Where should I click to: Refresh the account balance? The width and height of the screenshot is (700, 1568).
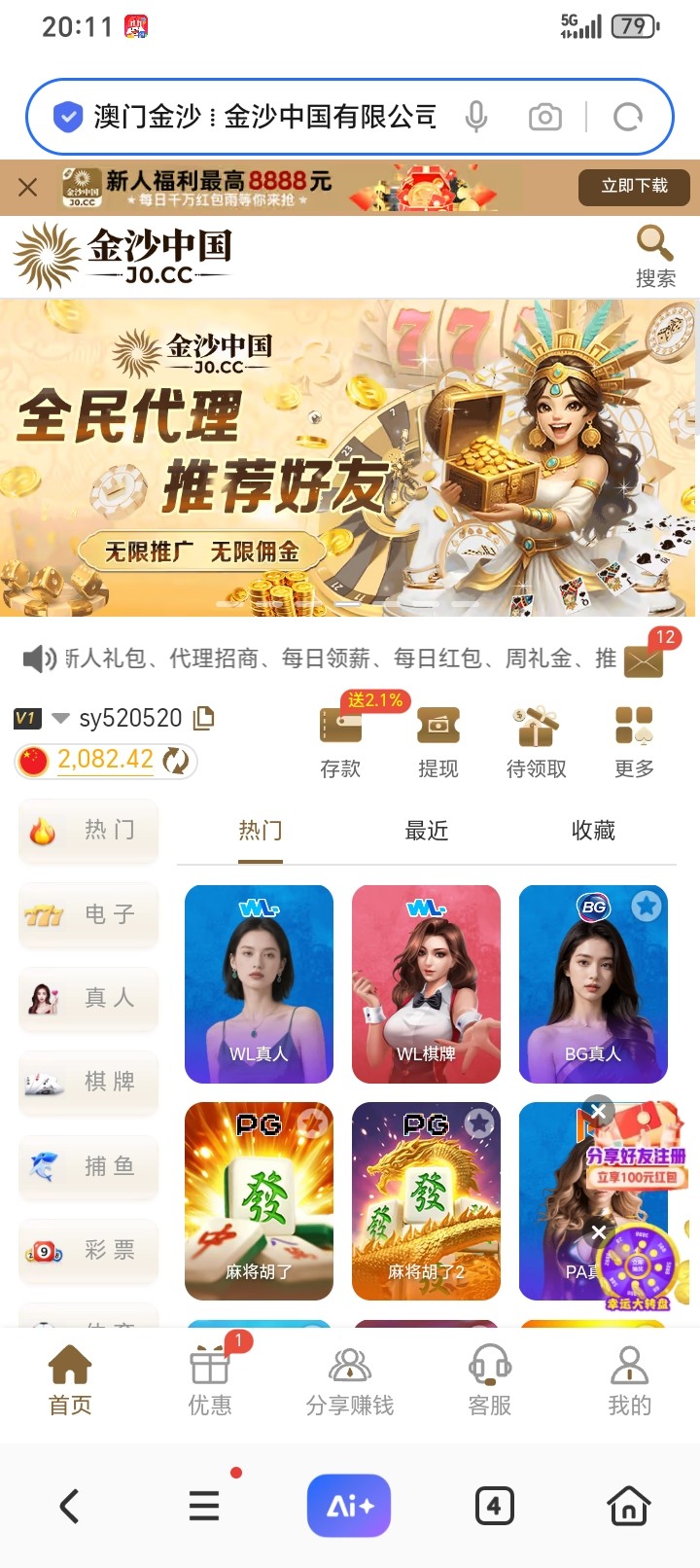point(176,761)
